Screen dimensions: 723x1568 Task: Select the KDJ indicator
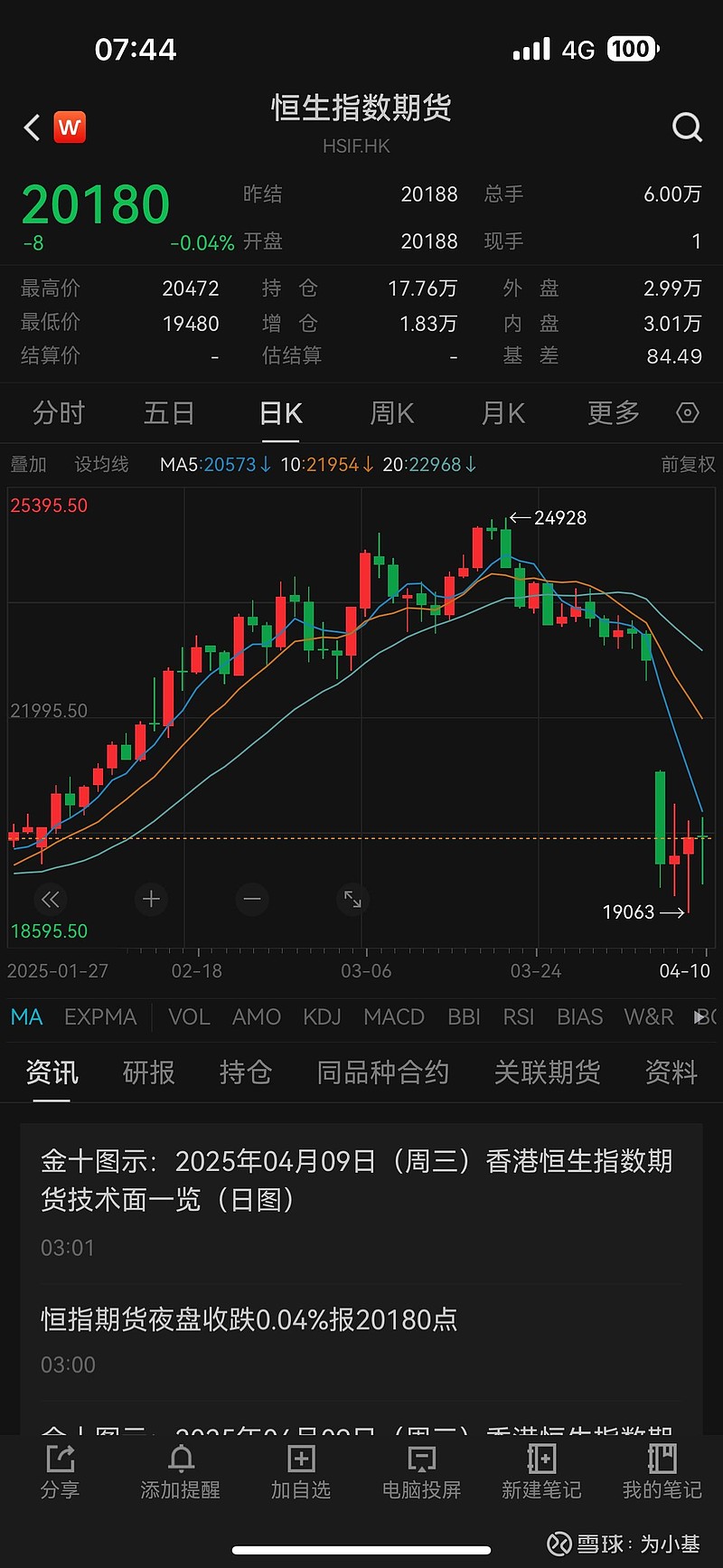pyautogui.click(x=322, y=1017)
